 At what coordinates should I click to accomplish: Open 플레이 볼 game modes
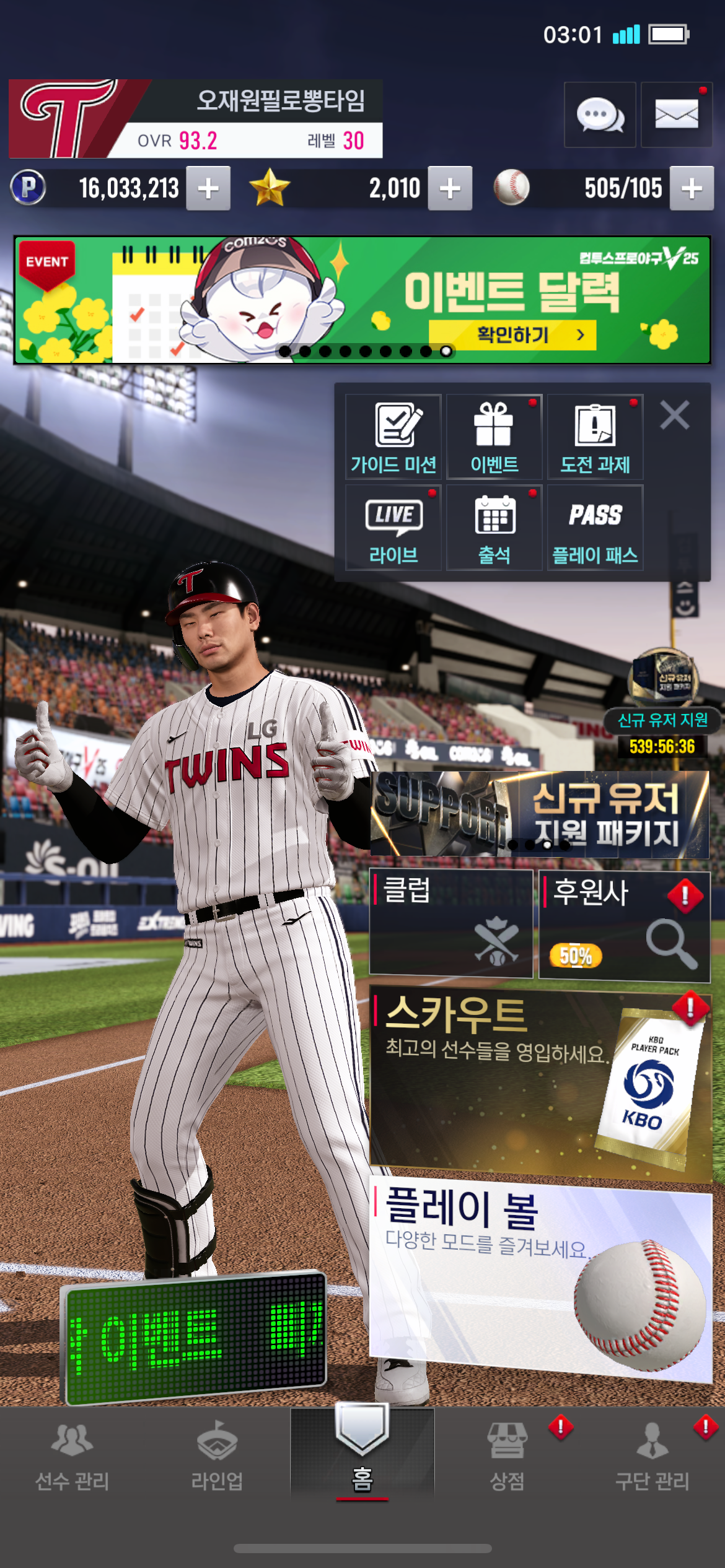540,1279
